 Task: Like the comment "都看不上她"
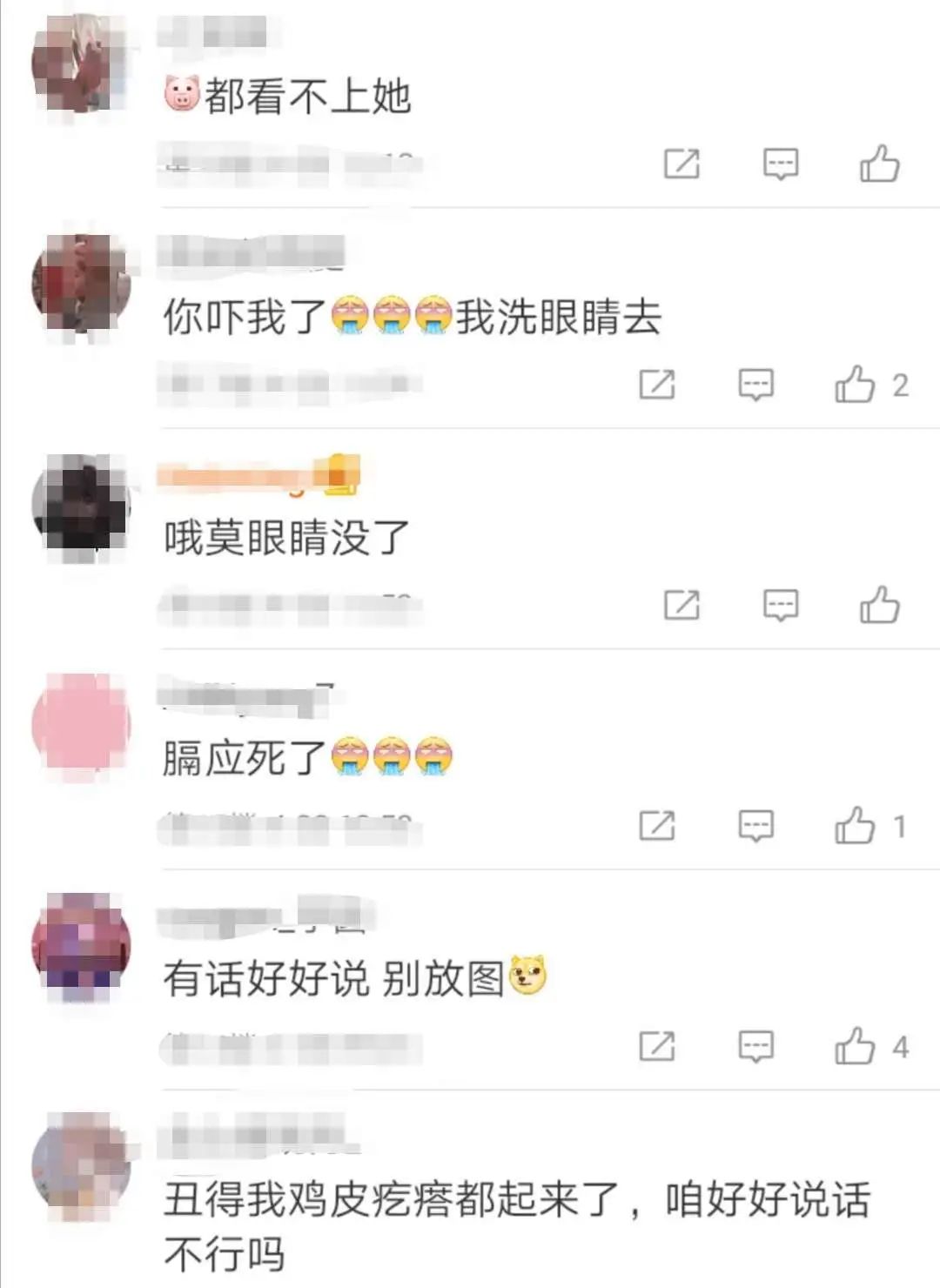(879, 164)
